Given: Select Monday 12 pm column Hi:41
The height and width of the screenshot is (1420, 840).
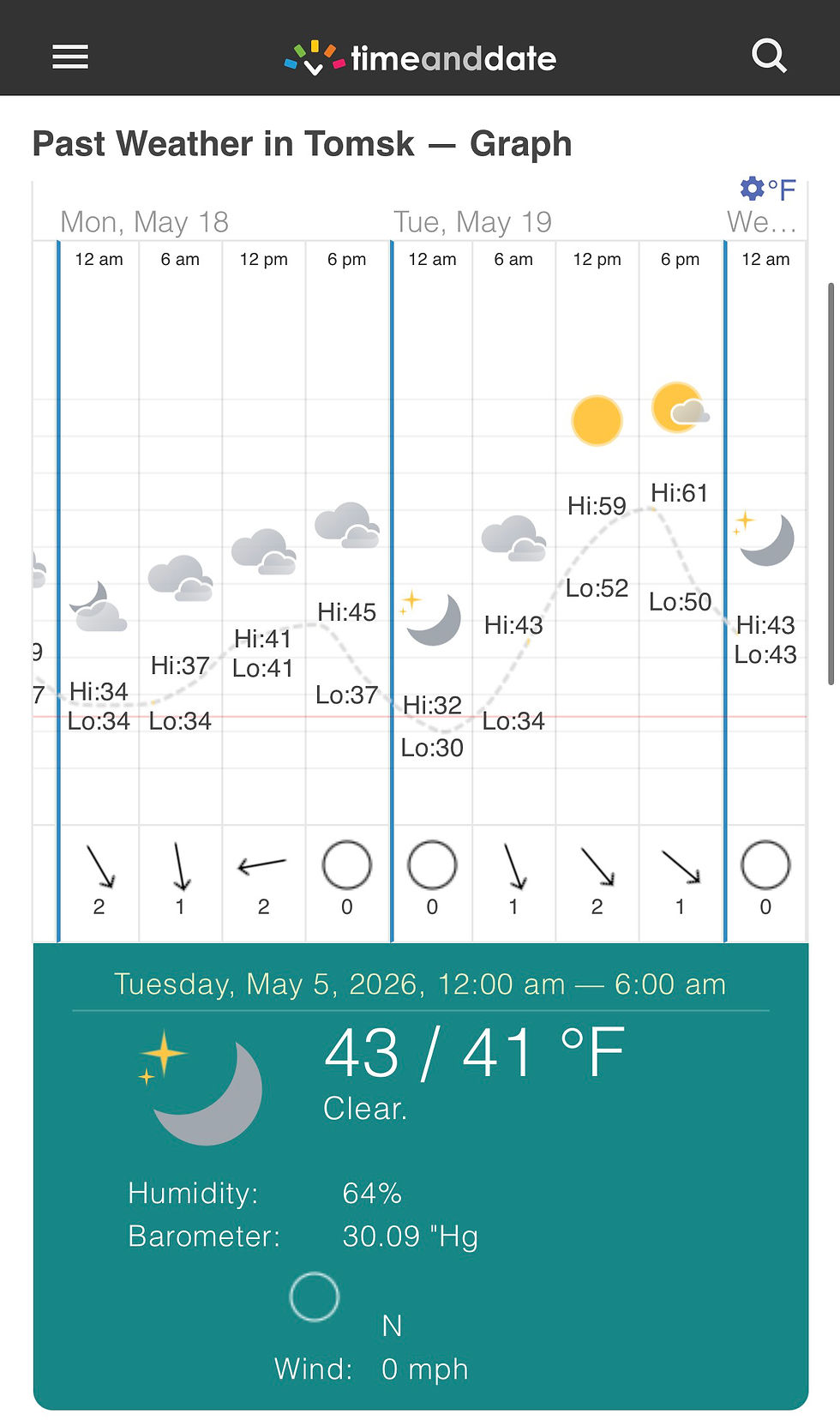Looking at the screenshot, I should click(263, 639).
